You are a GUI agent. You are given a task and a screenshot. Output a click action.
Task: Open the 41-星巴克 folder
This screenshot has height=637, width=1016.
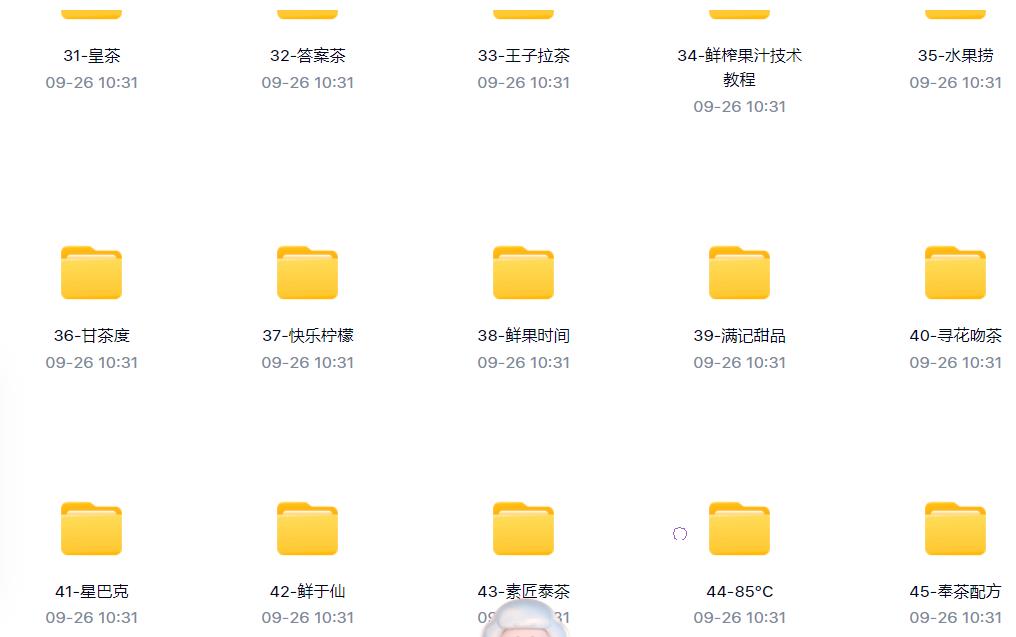[x=91, y=529]
